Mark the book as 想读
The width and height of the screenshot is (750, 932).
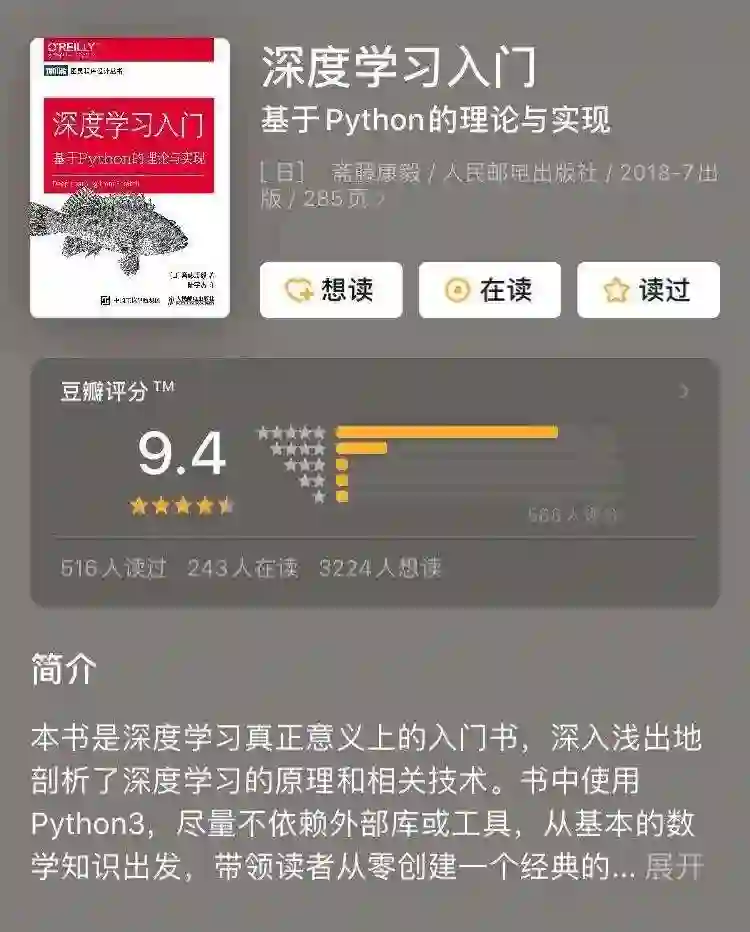330,290
